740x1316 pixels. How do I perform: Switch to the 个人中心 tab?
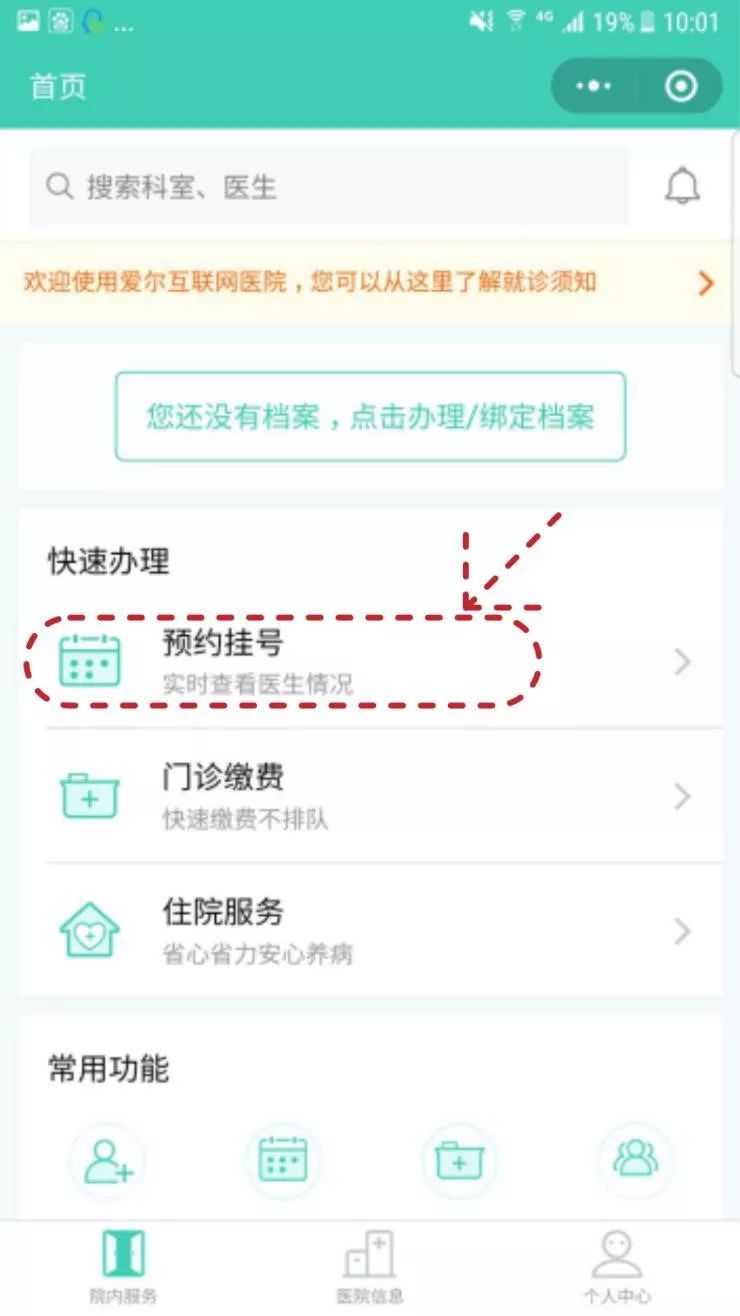pyautogui.click(x=617, y=1266)
